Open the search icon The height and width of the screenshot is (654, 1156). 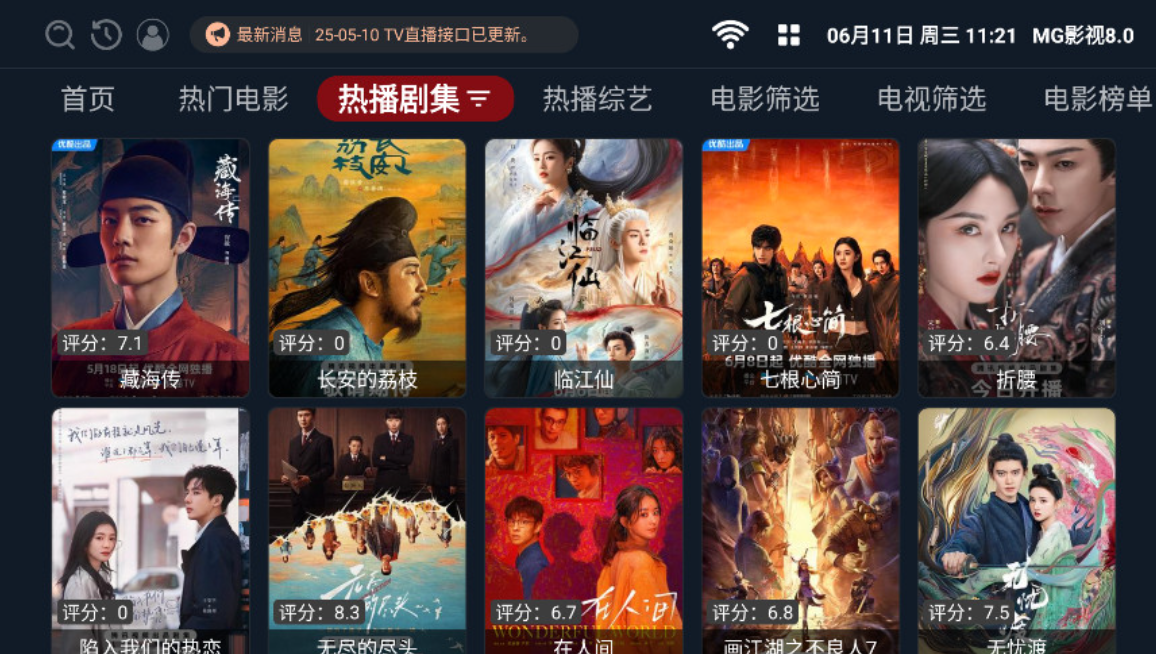point(60,35)
